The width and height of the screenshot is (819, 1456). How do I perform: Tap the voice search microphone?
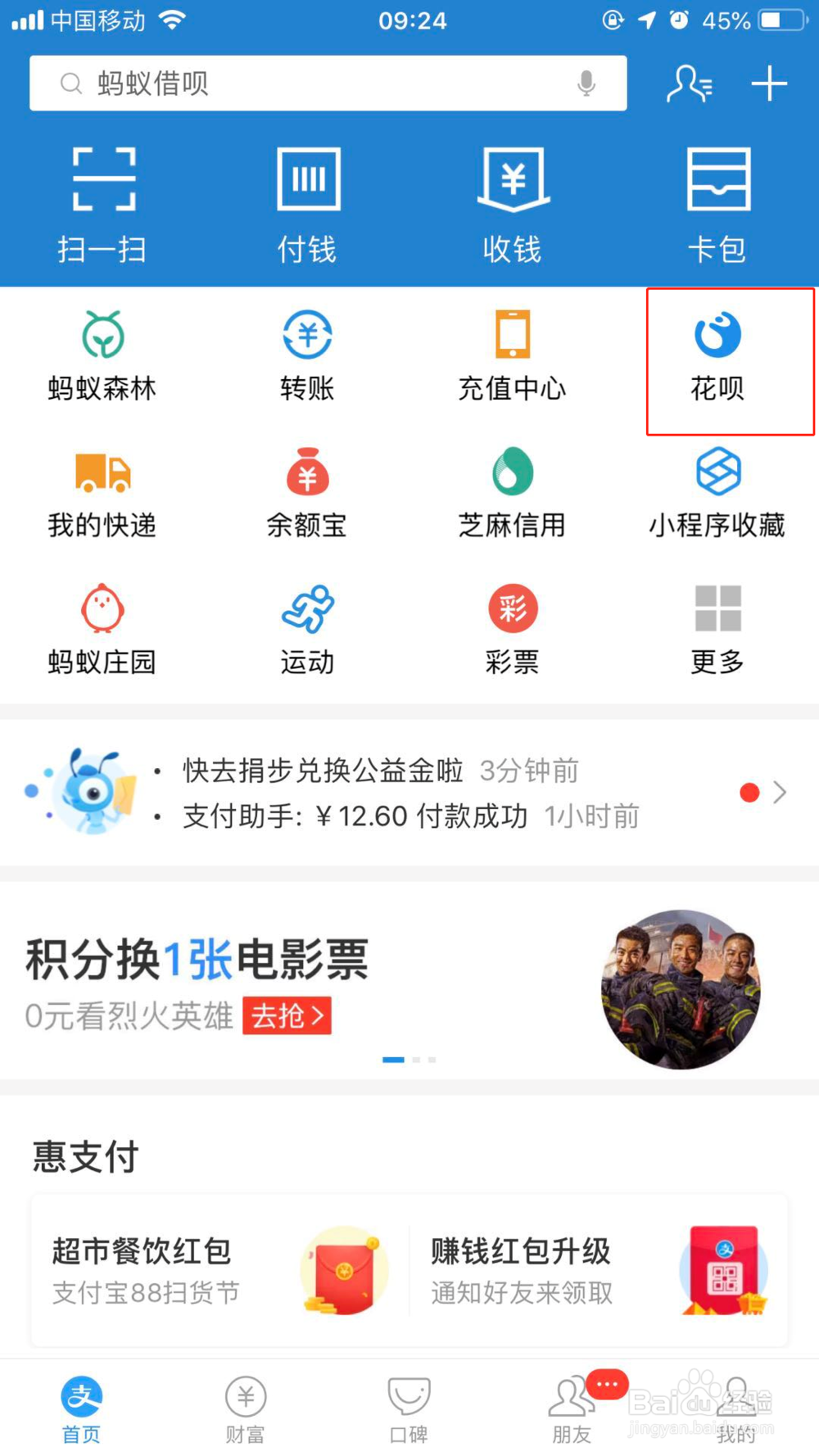[x=586, y=83]
